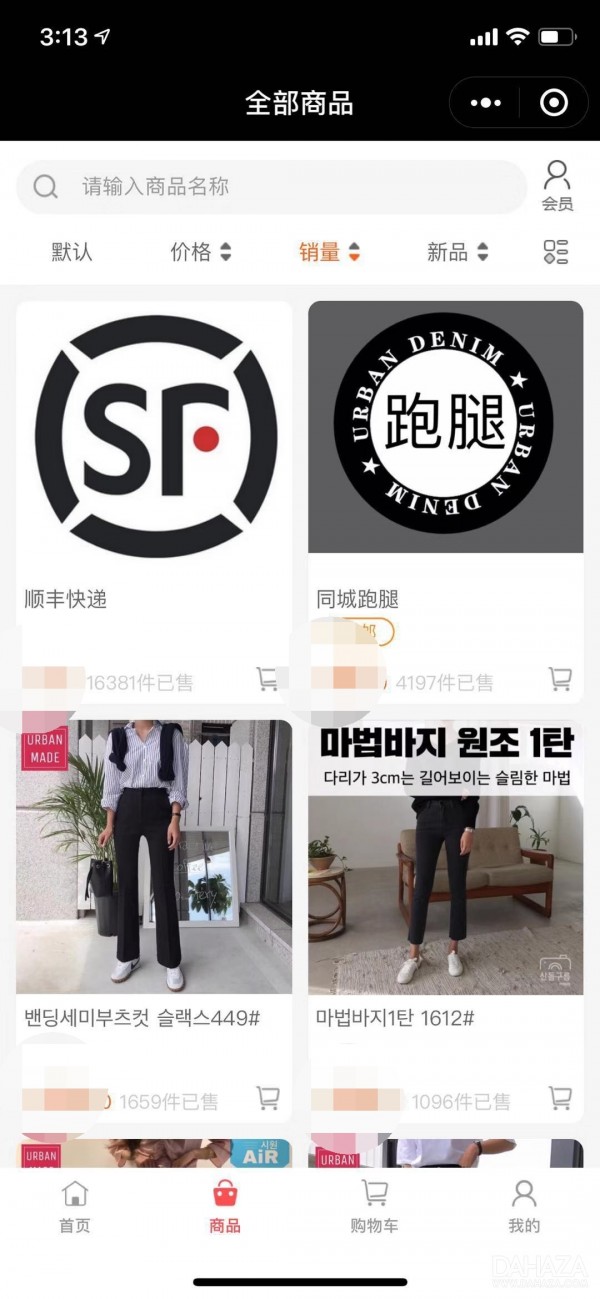Open the 我的 profile tab
The image size is (600, 1299).
tap(524, 1206)
